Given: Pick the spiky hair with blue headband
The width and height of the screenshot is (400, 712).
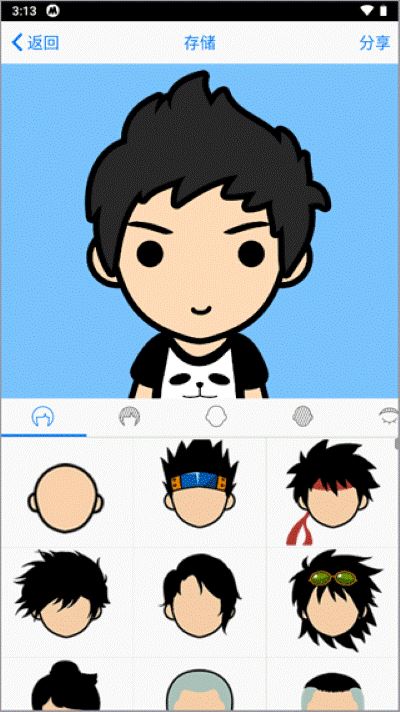Looking at the screenshot, I should pyautogui.click(x=200, y=485).
